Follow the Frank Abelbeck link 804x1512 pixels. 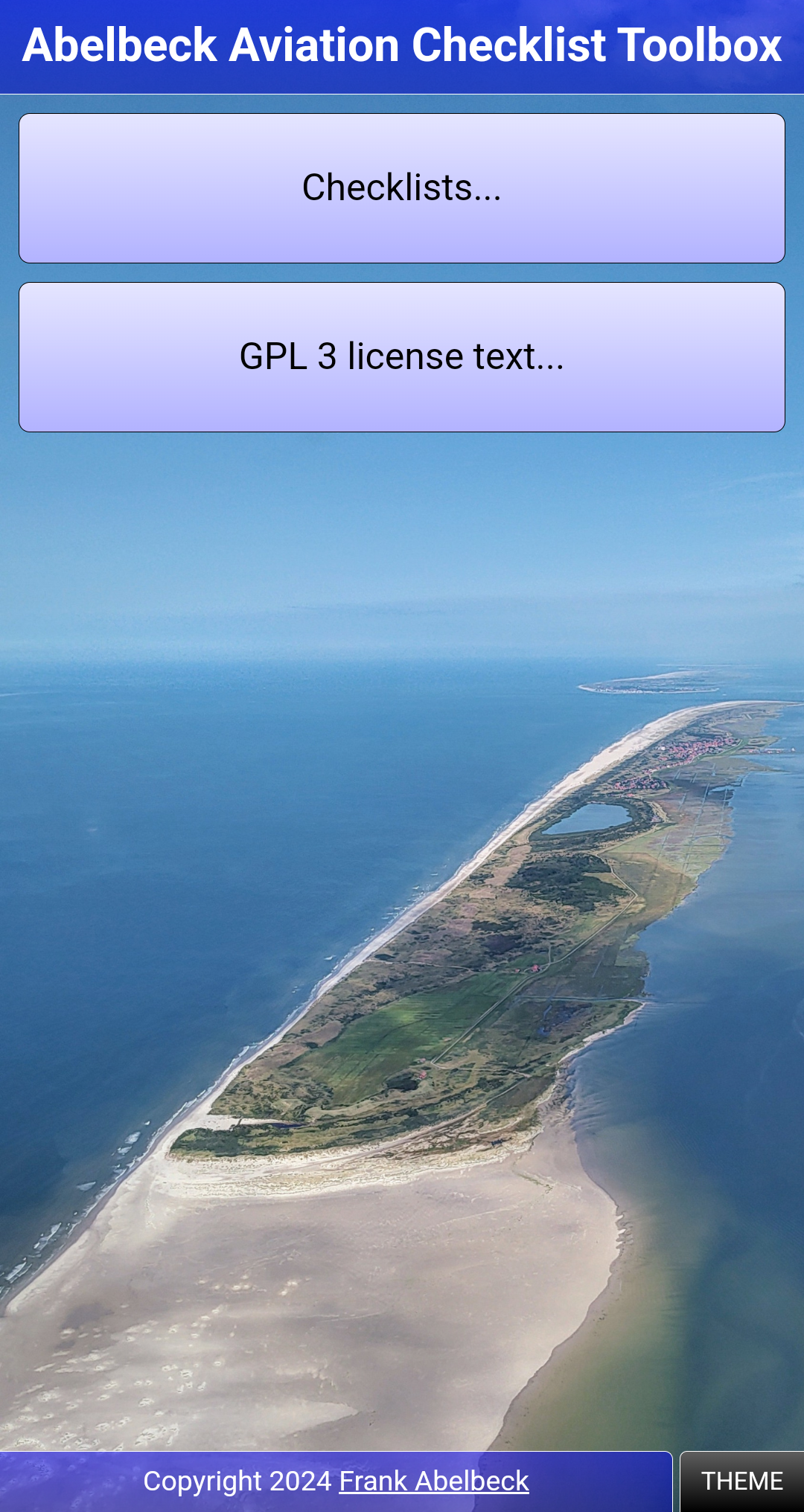(x=434, y=1481)
